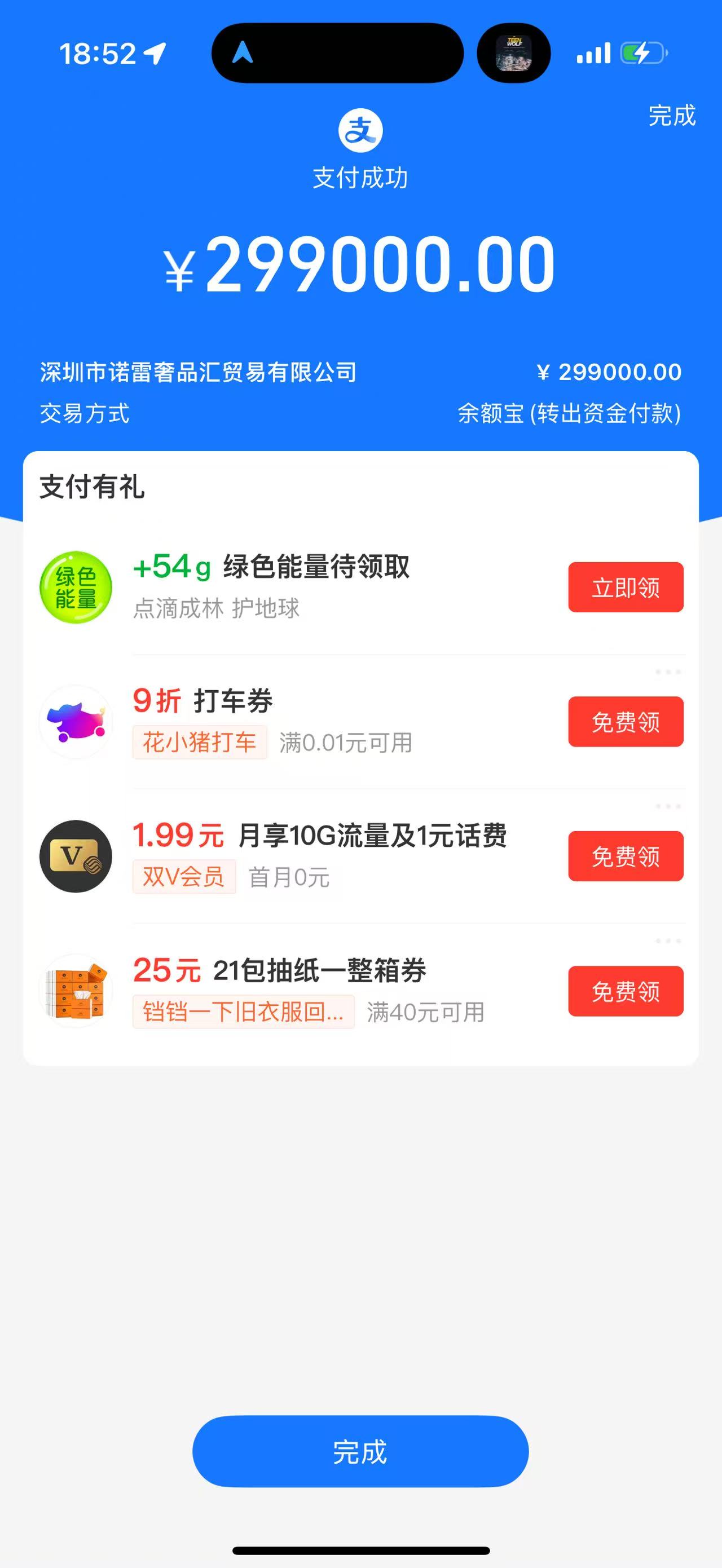This screenshot has width=722, height=1568.
Task: Claim green energy with 立即领
Action: (x=625, y=588)
